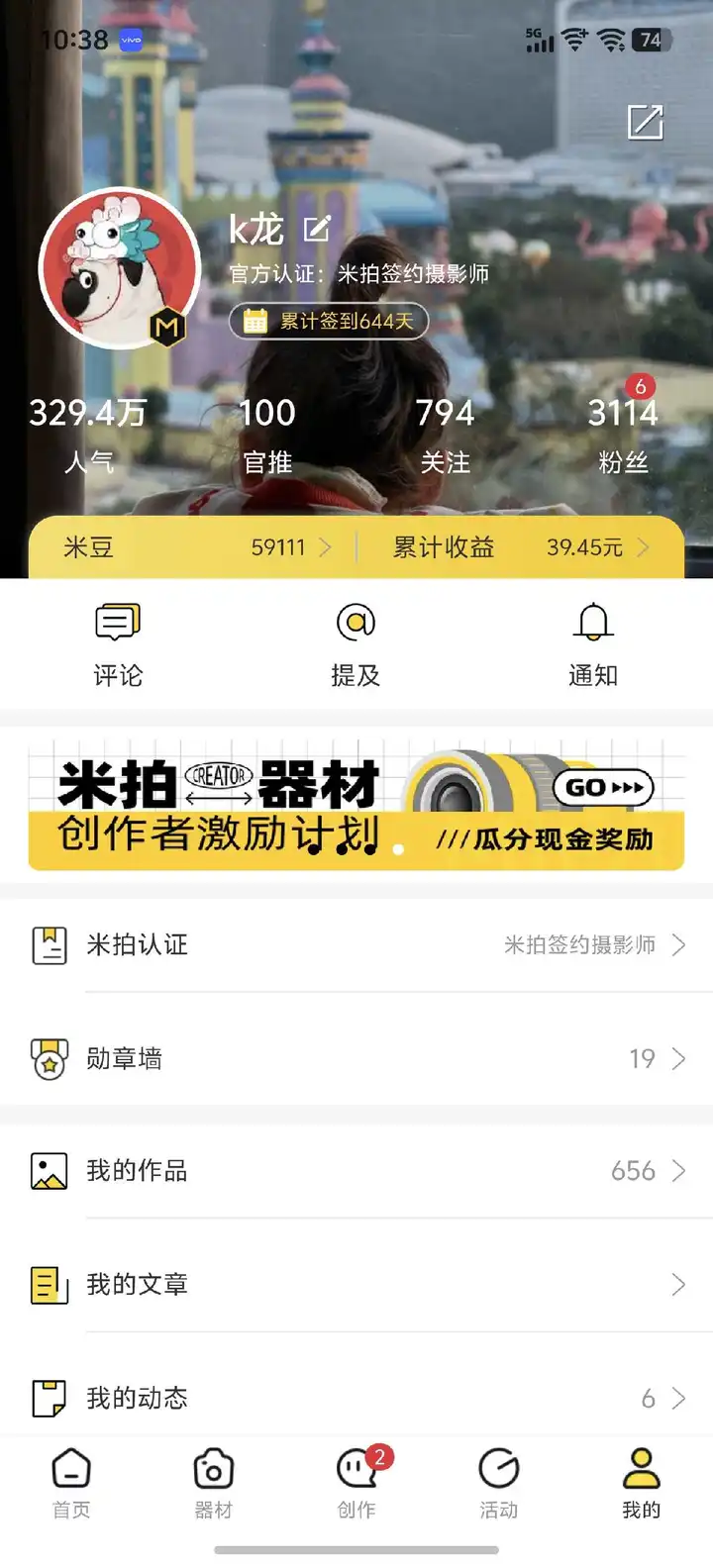The height and width of the screenshot is (1568, 713).
Task: Open 通知 notifications
Action: point(593,644)
